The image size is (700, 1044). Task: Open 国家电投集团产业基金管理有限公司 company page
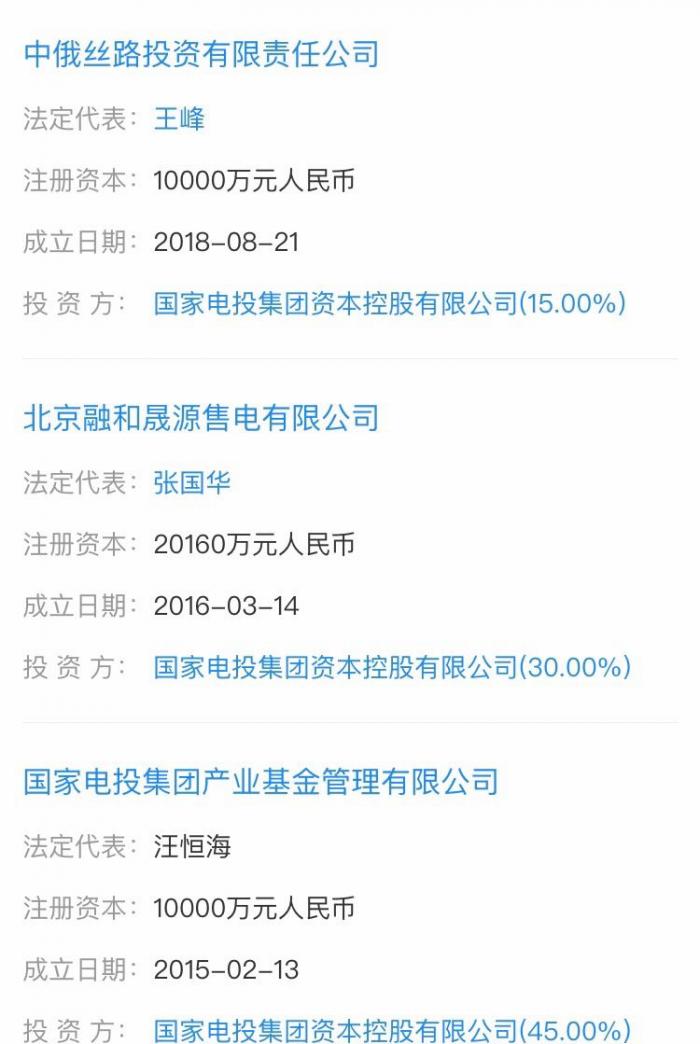260,781
